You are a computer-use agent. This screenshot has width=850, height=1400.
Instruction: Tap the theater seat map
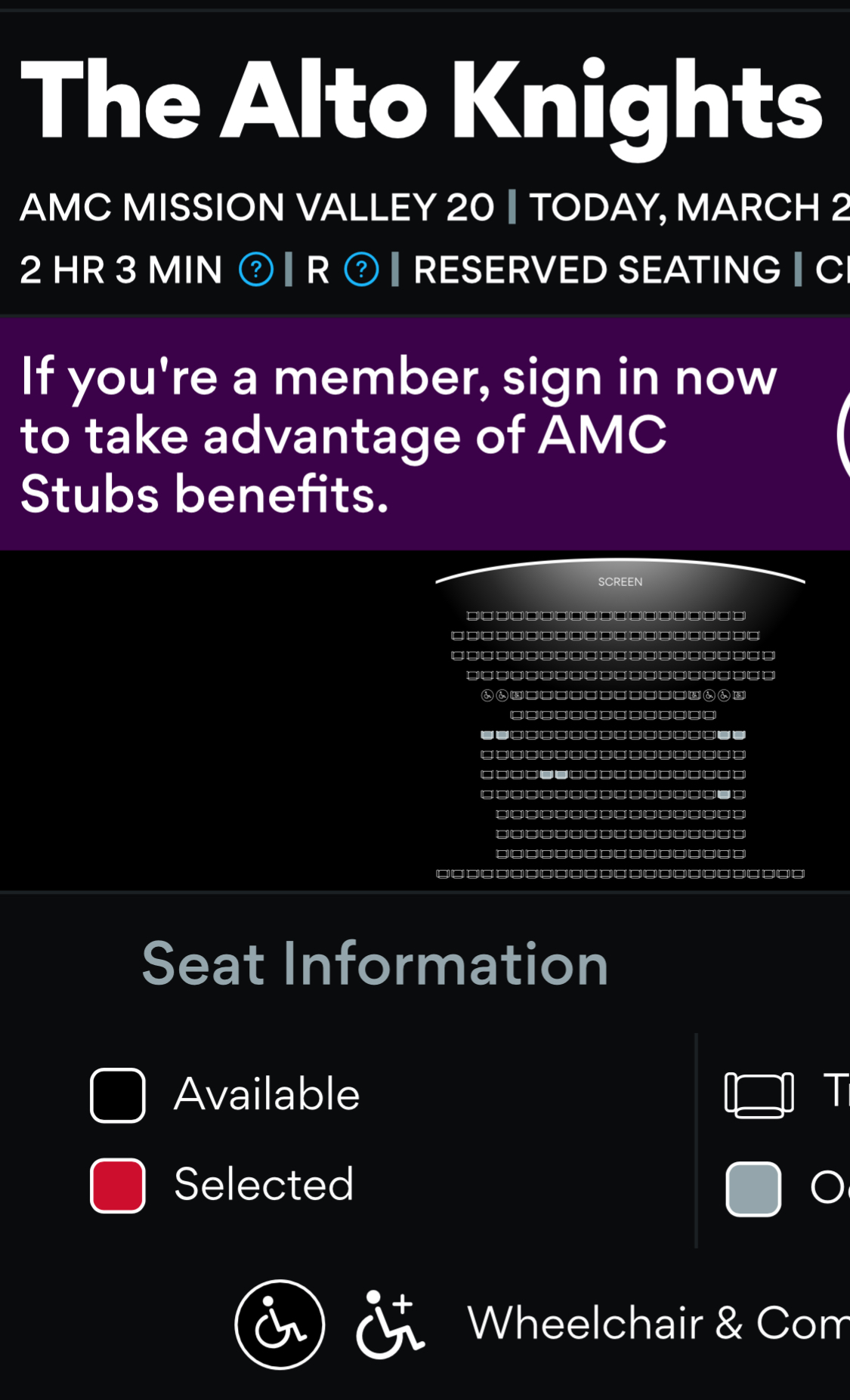[x=620, y=744]
